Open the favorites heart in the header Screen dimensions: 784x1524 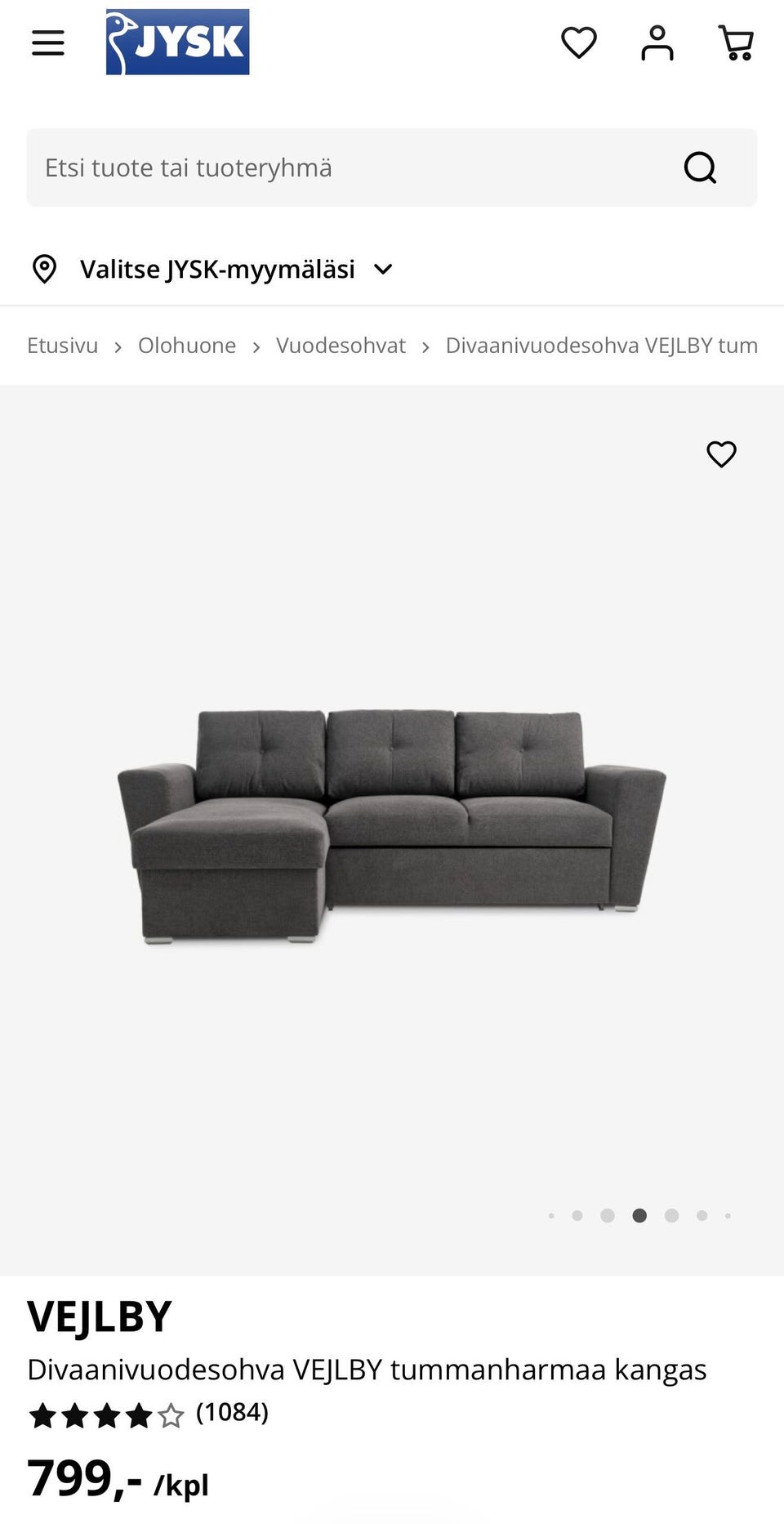pyautogui.click(x=579, y=42)
